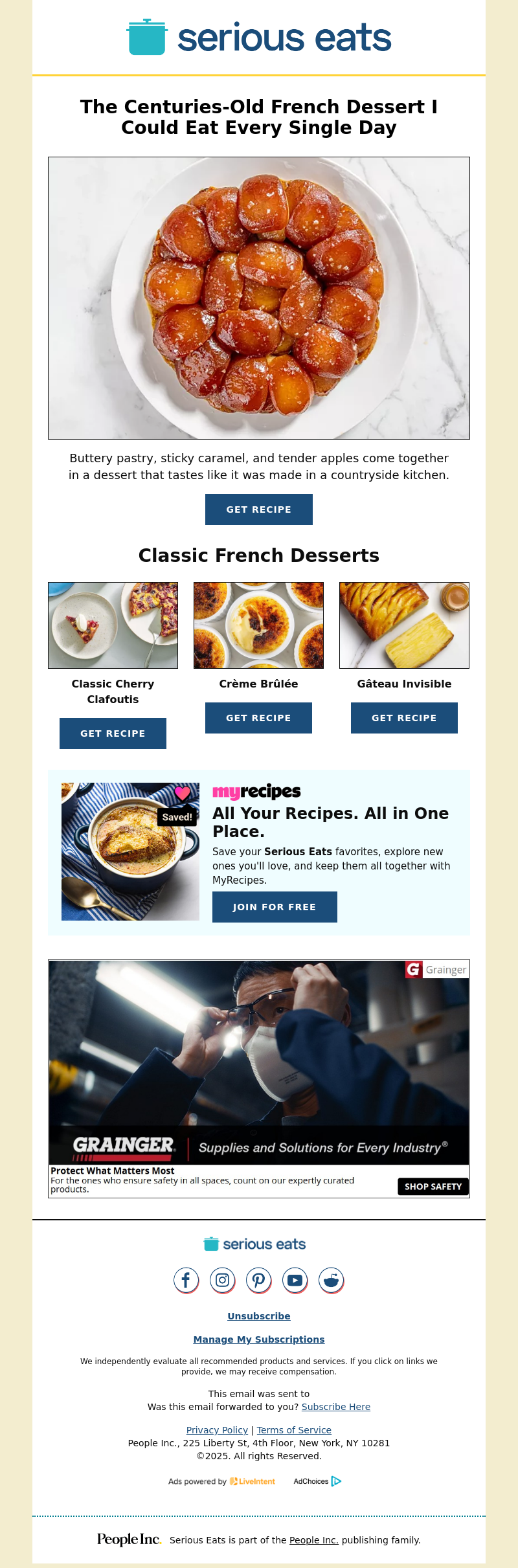518x1568 pixels.
Task: Join MyRecipes for free
Action: 275,907
